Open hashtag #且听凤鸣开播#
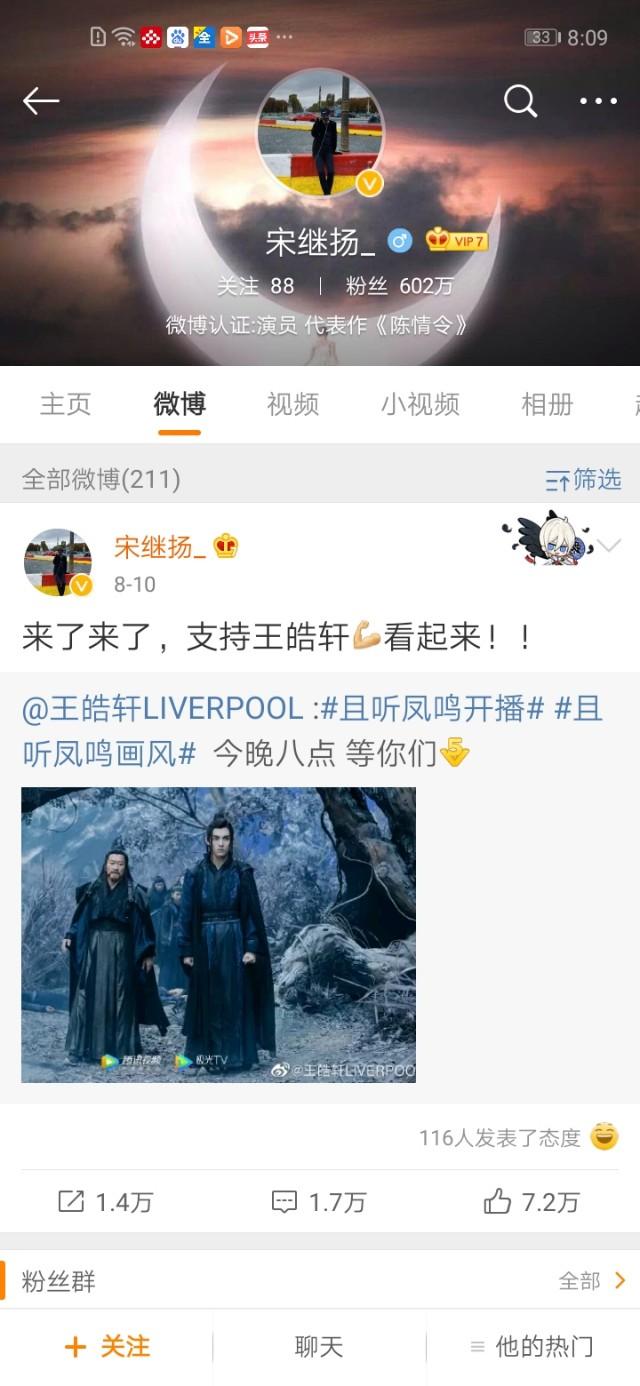The height and width of the screenshot is (1386, 640). click(x=432, y=709)
